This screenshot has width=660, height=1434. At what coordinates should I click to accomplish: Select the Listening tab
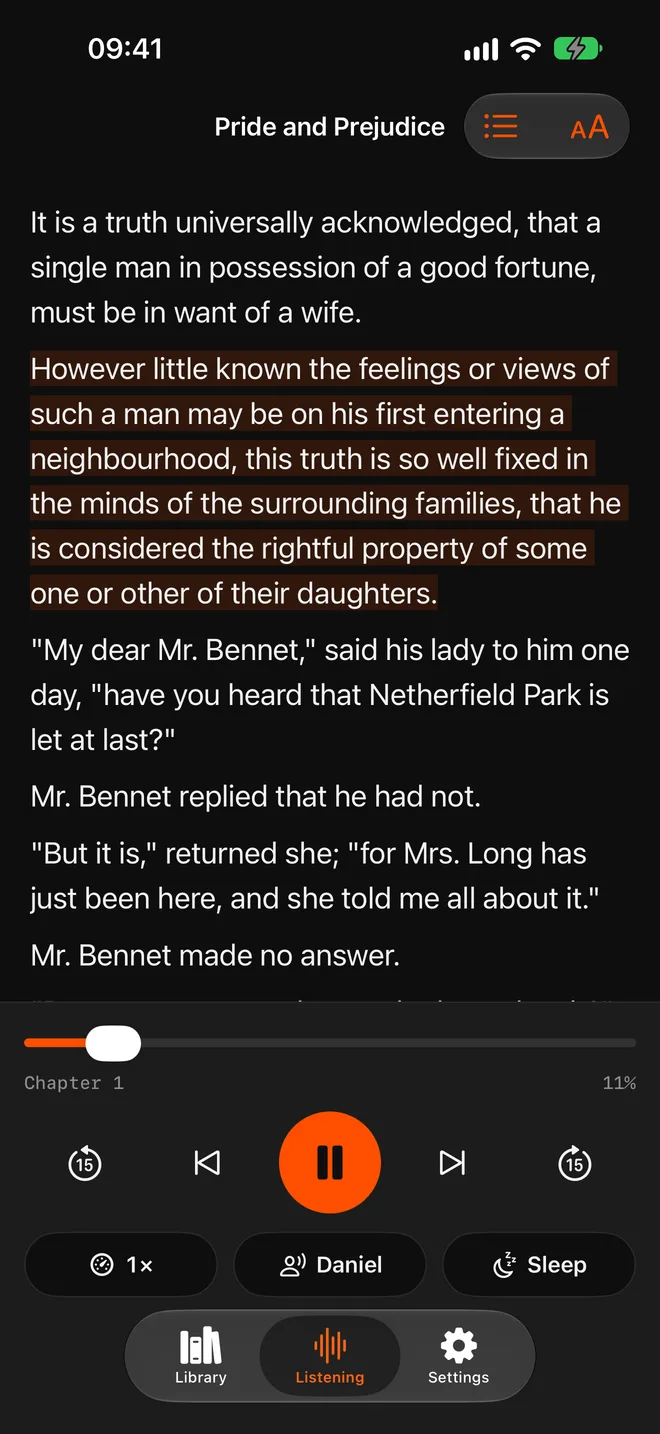[x=330, y=1357]
